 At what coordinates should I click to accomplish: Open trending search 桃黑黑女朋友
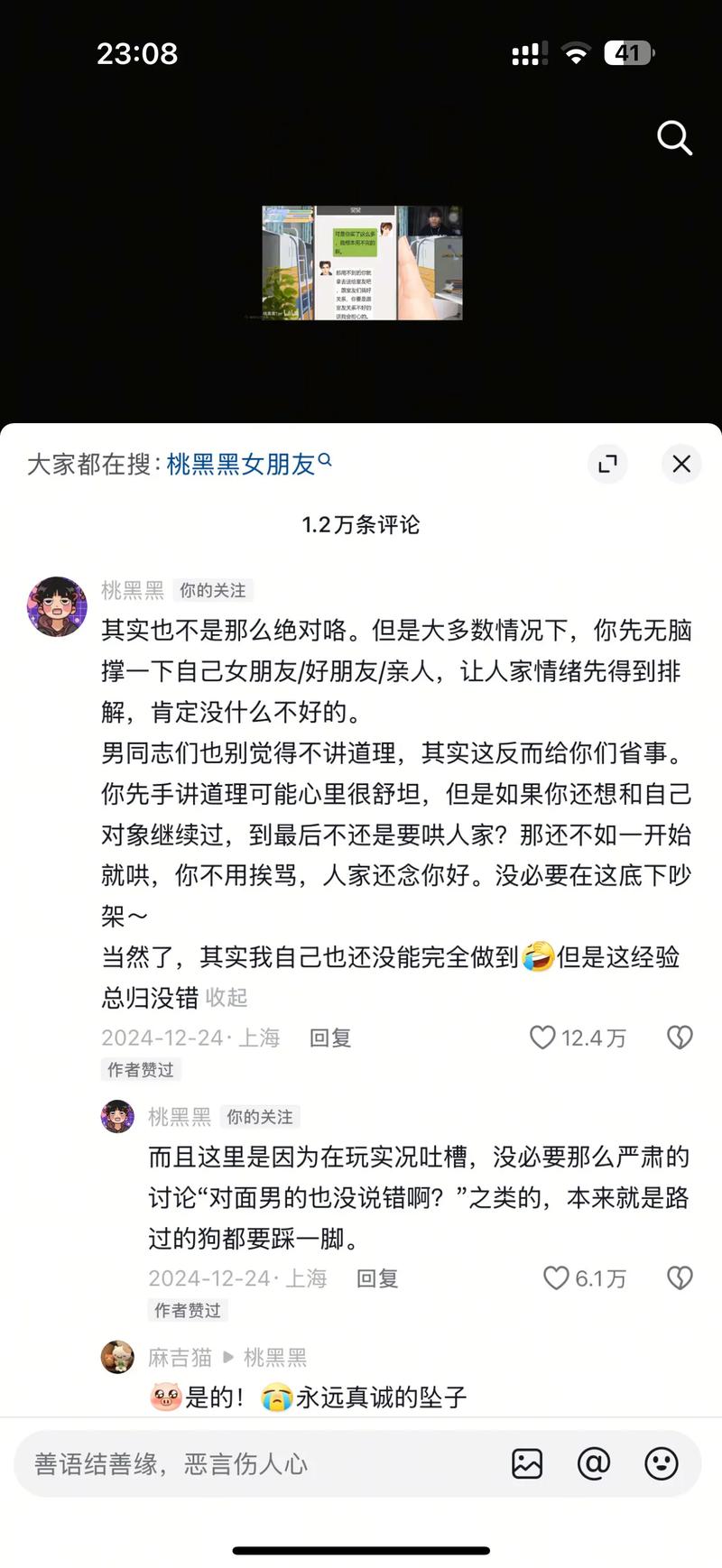(242, 464)
